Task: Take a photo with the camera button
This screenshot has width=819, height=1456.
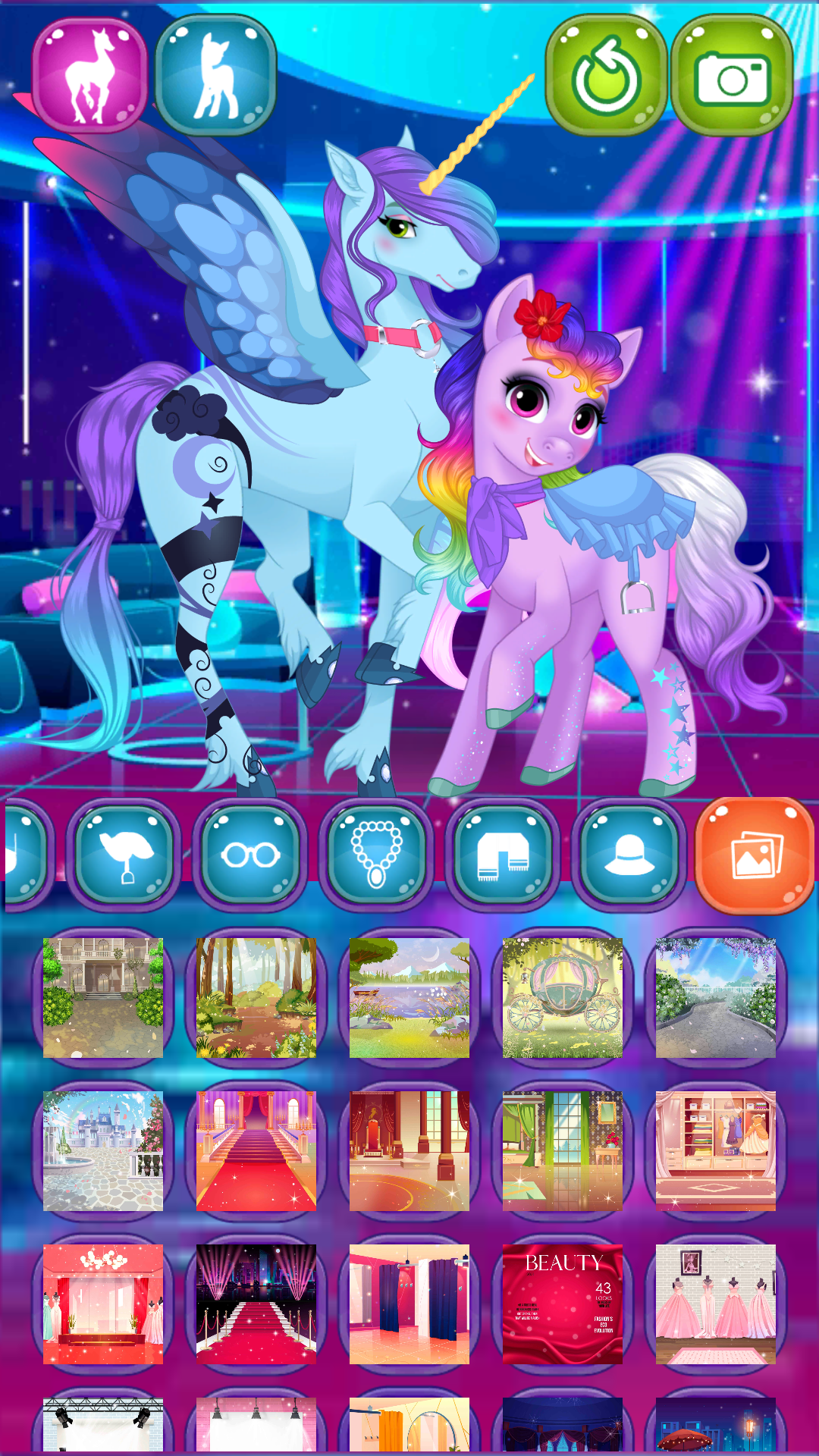Action: (733, 76)
